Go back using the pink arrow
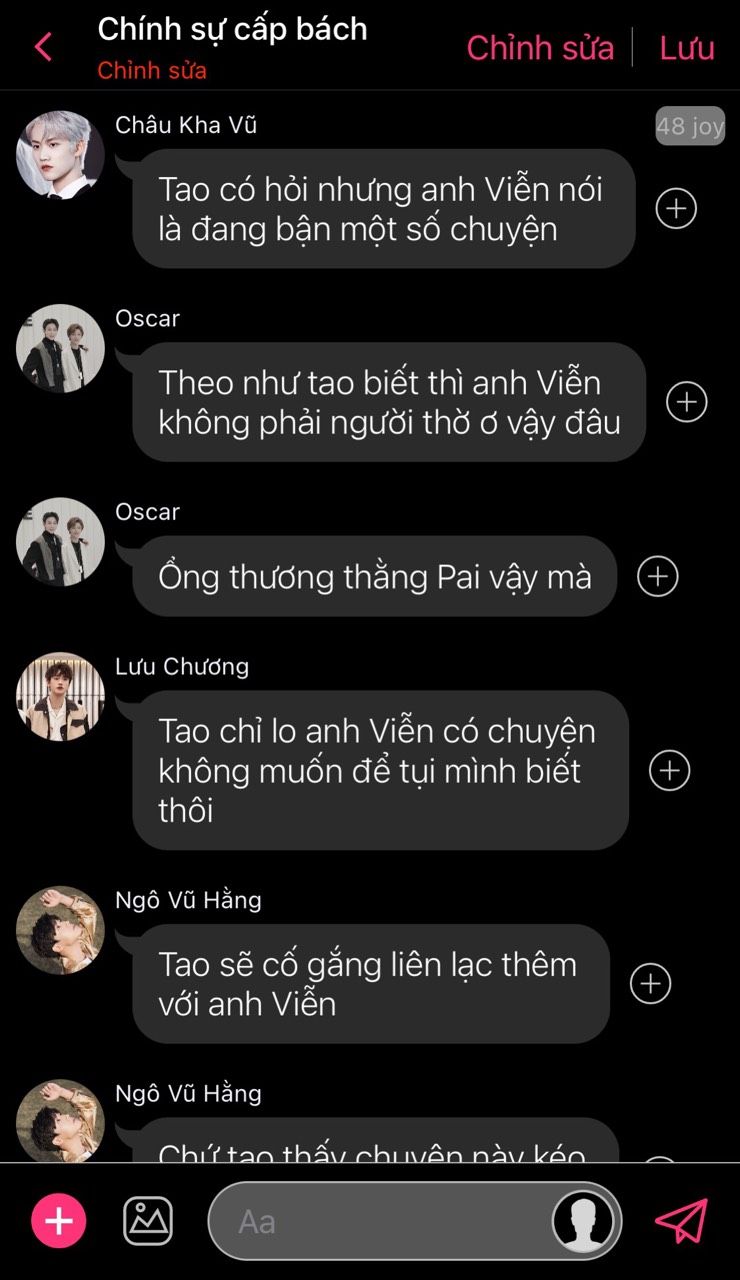The height and width of the screenshot is (1280, 740). tap(43, 47)
